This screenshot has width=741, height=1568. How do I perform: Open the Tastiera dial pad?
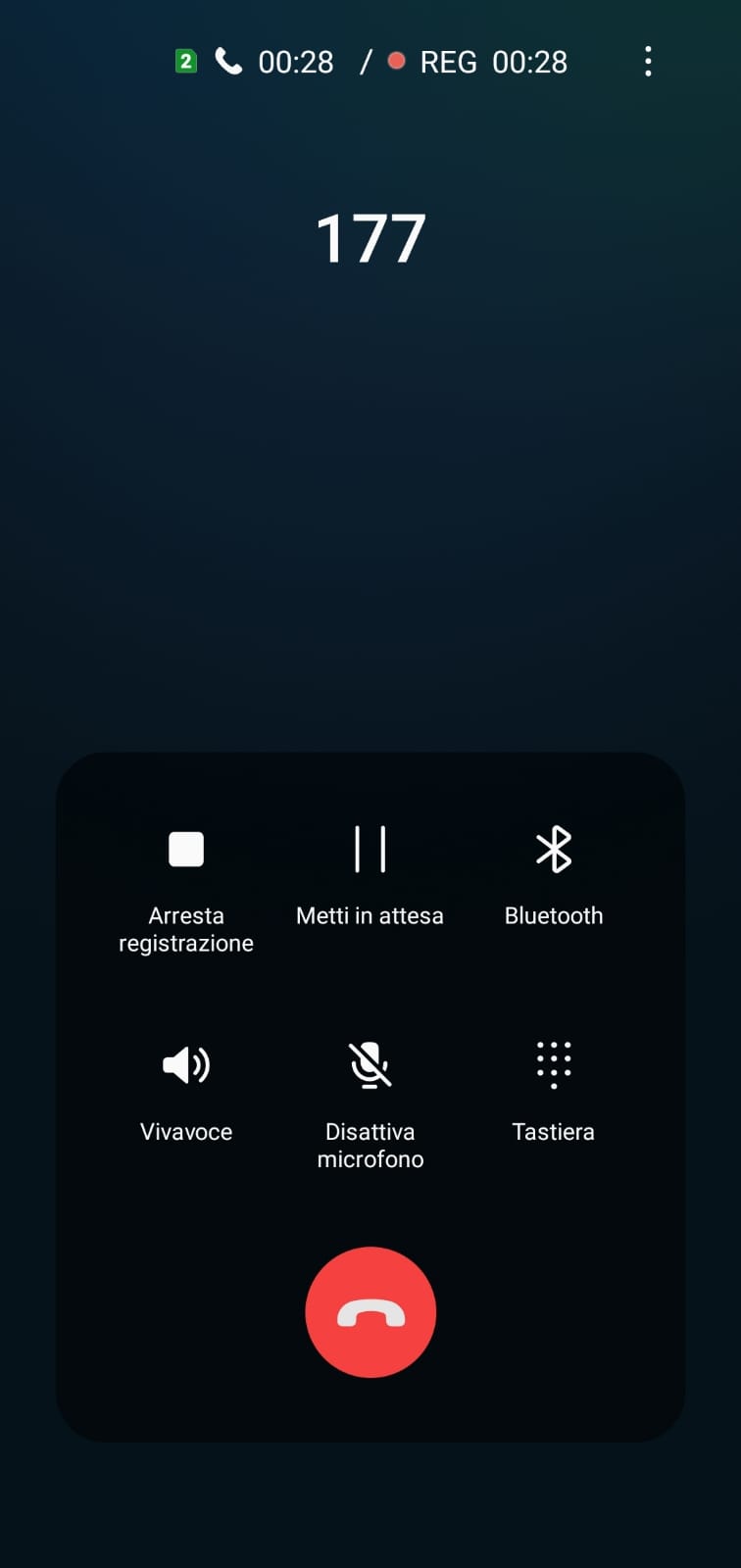(x=554, y=1092)
